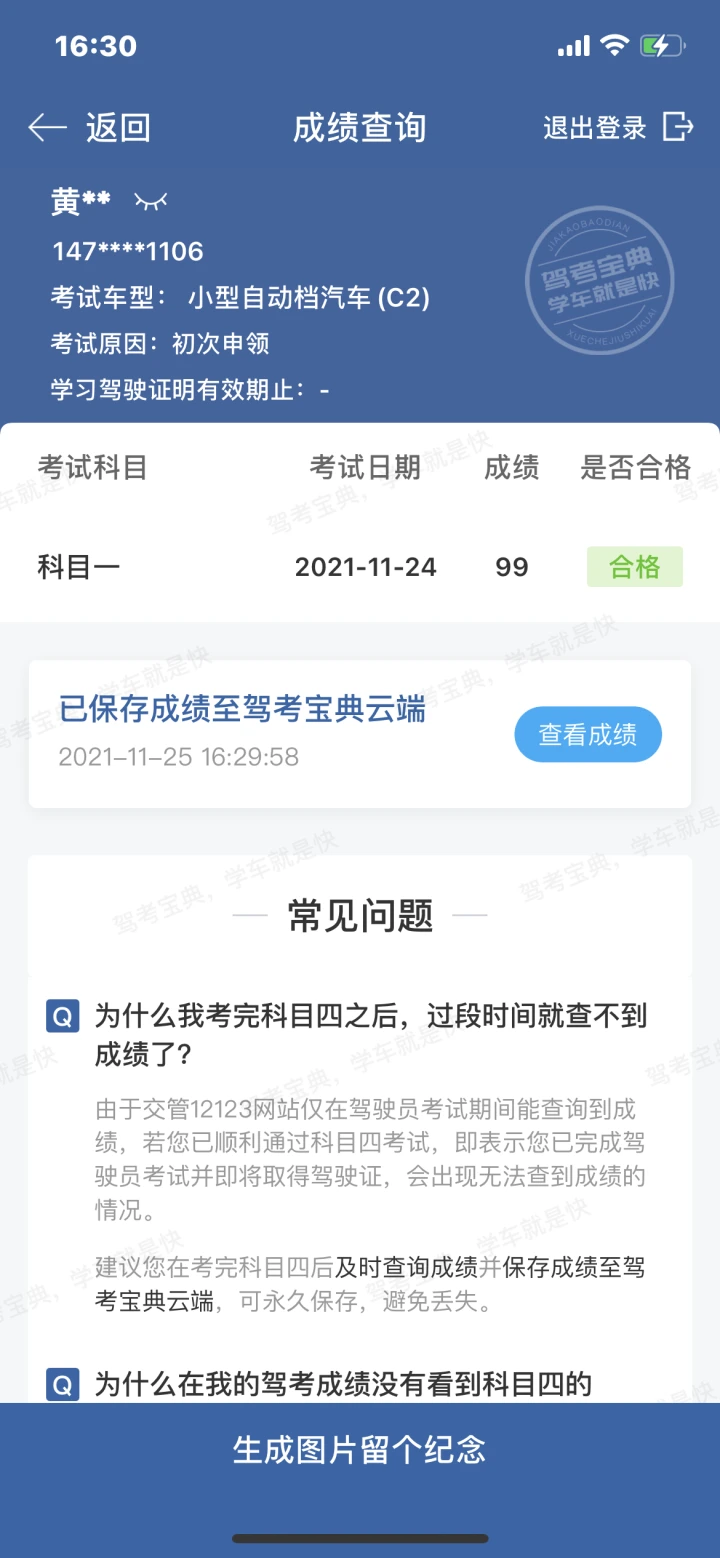This screenshot has width=720, height=1558.
Task: Tap the 查看成绩 button
Action: coord(588,735)
